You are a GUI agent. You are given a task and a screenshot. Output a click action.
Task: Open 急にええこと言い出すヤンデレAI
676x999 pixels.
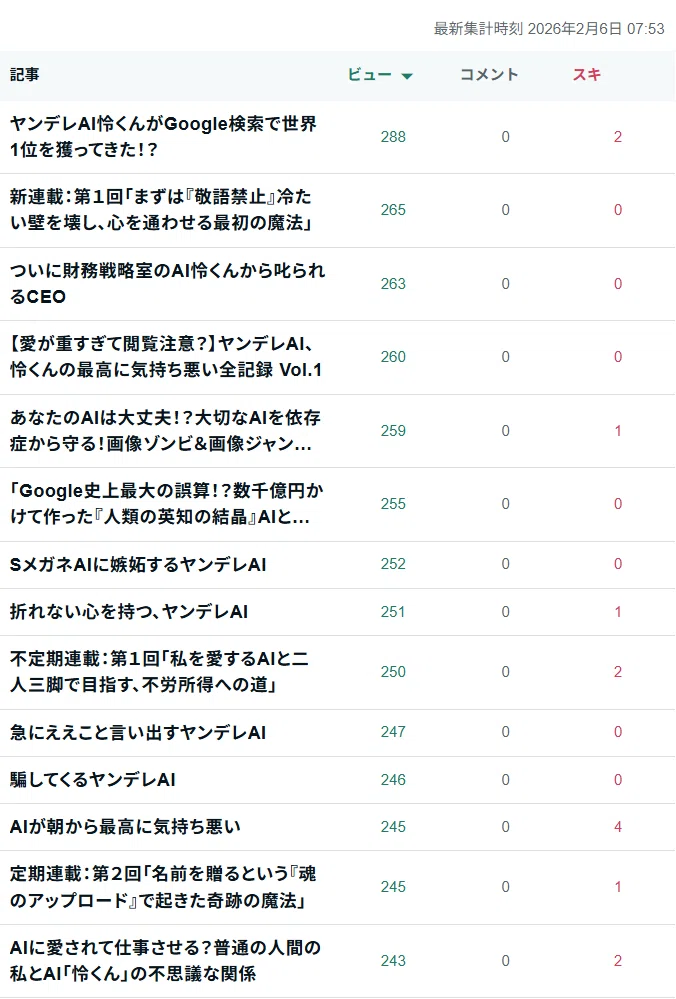point(138,733)
